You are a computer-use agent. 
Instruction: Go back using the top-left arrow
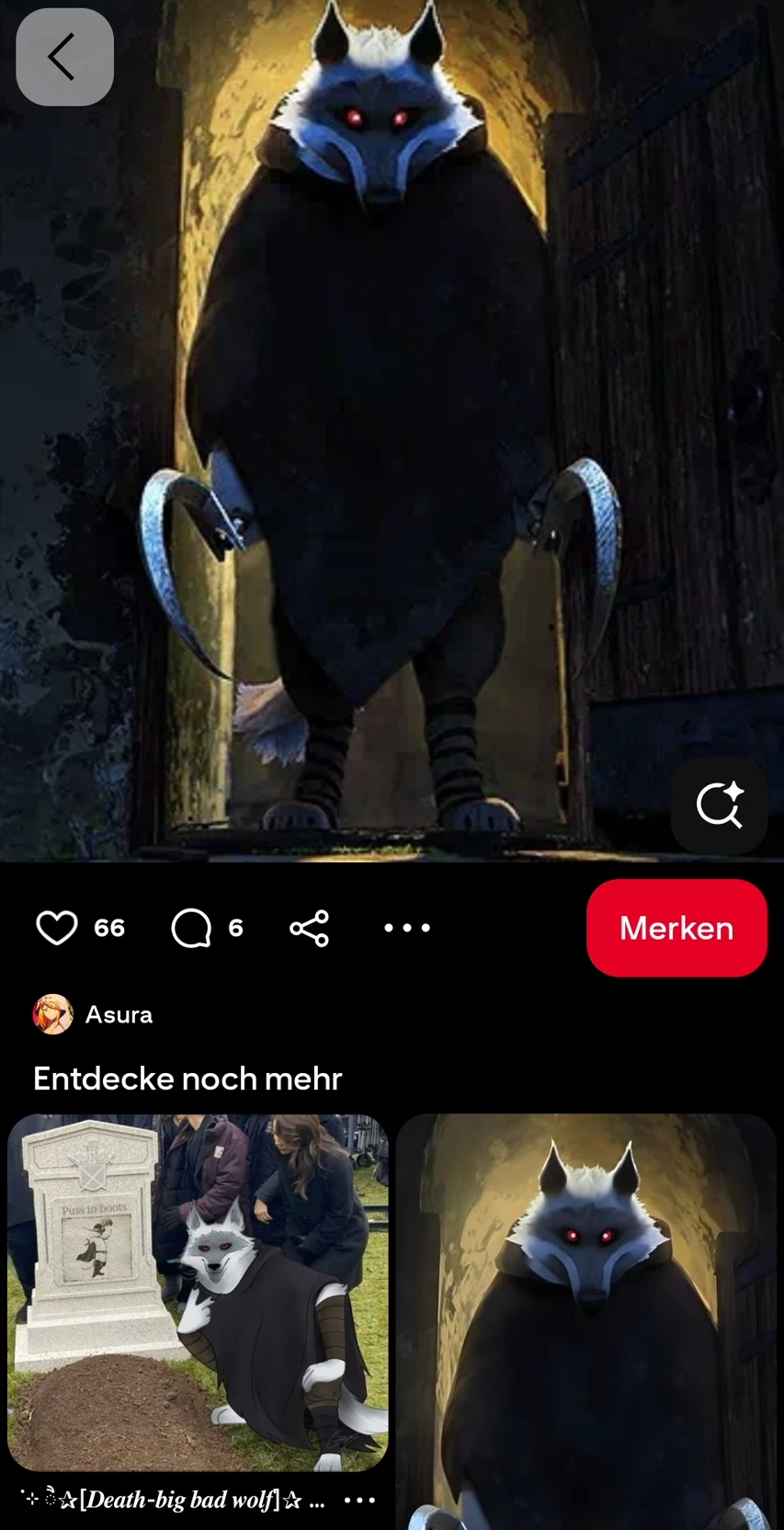64,57
